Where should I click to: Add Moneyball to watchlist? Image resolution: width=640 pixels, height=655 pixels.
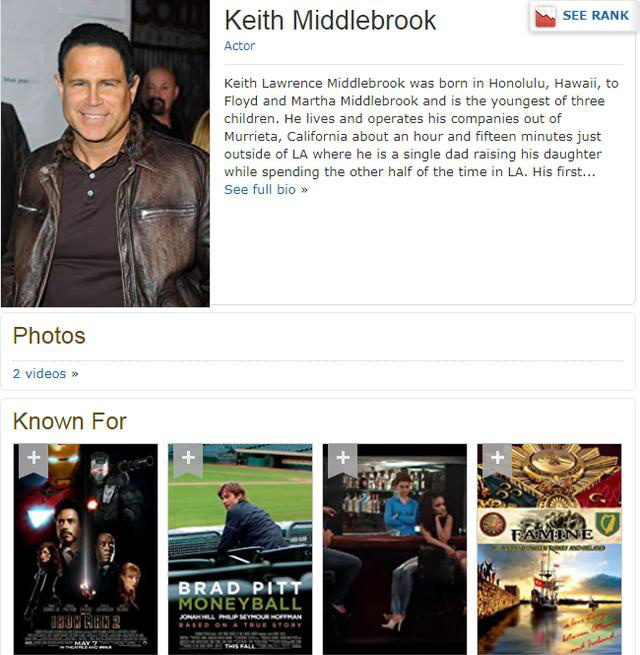tap(187, 458)
